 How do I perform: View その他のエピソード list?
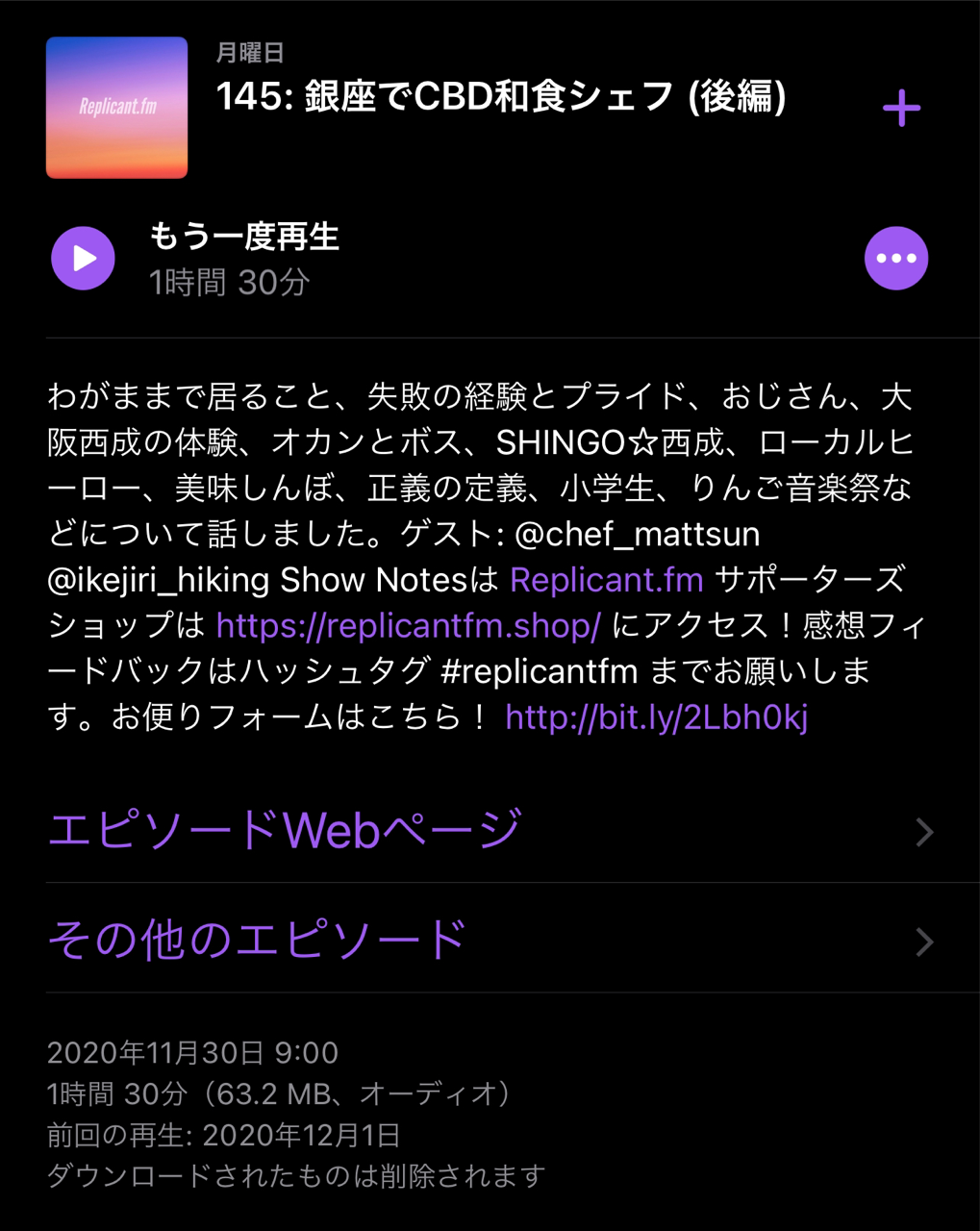[x=490, y=940]
